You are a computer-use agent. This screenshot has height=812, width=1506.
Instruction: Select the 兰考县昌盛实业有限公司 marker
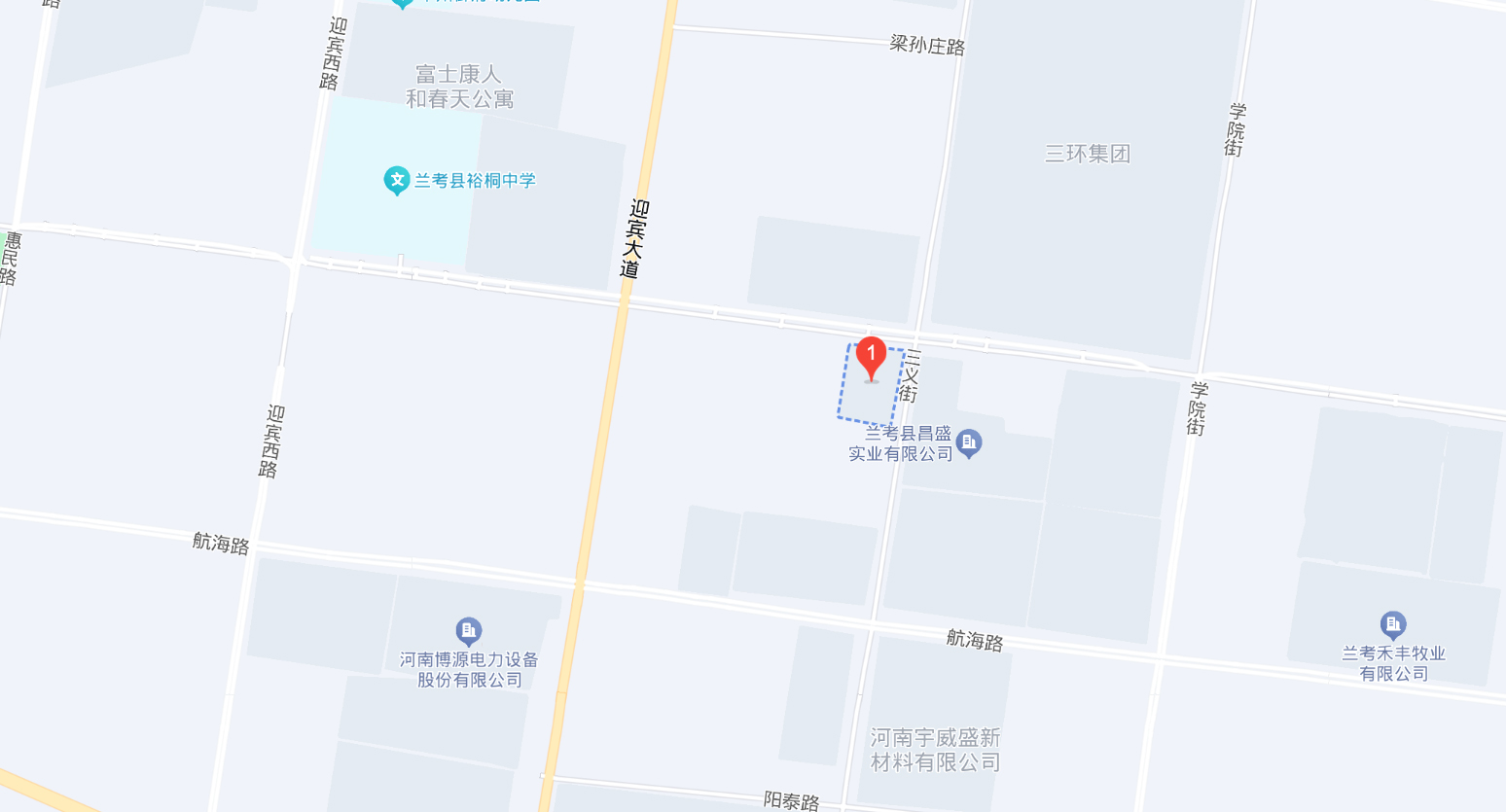point(968,443)
